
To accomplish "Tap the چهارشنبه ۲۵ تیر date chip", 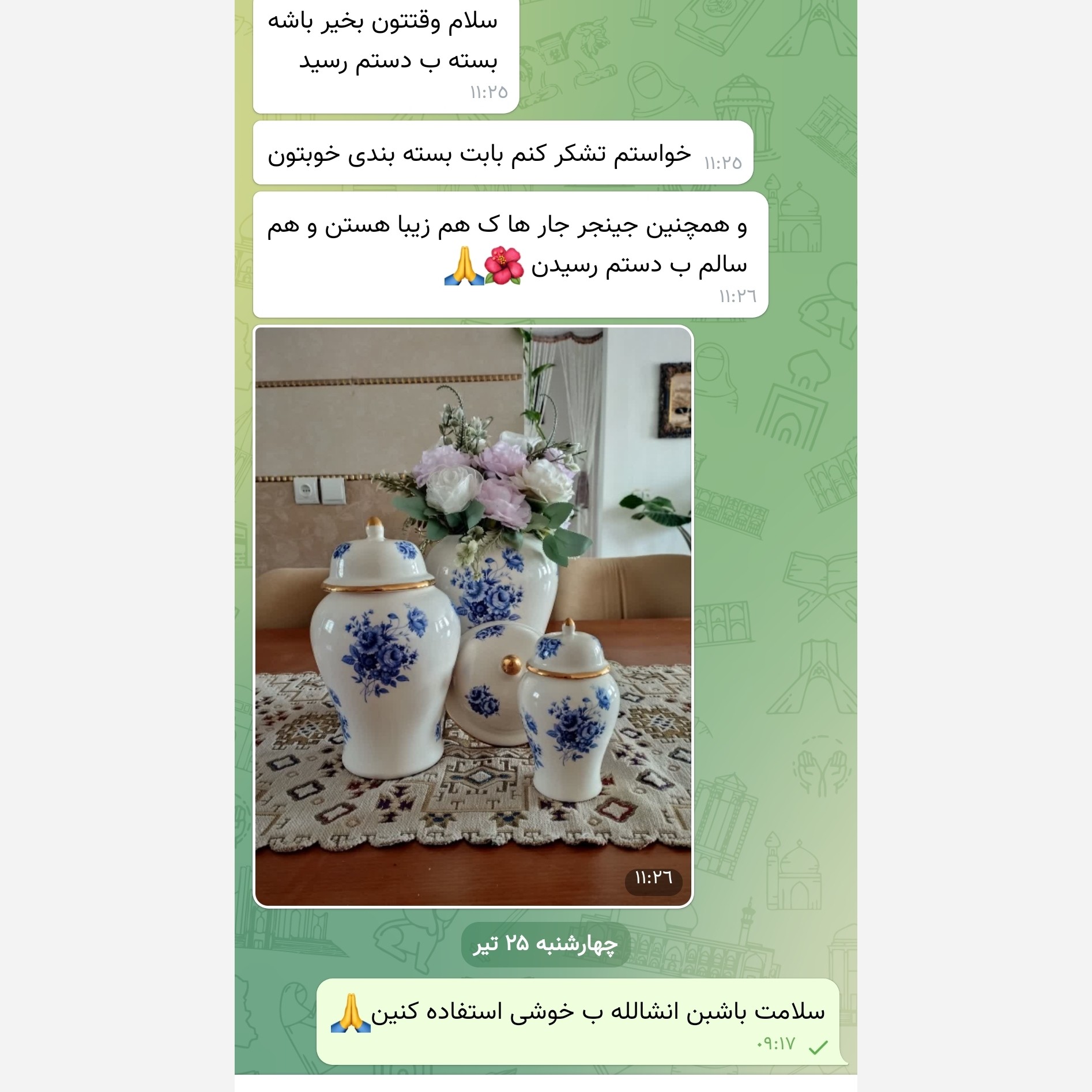I will [545, 944].
